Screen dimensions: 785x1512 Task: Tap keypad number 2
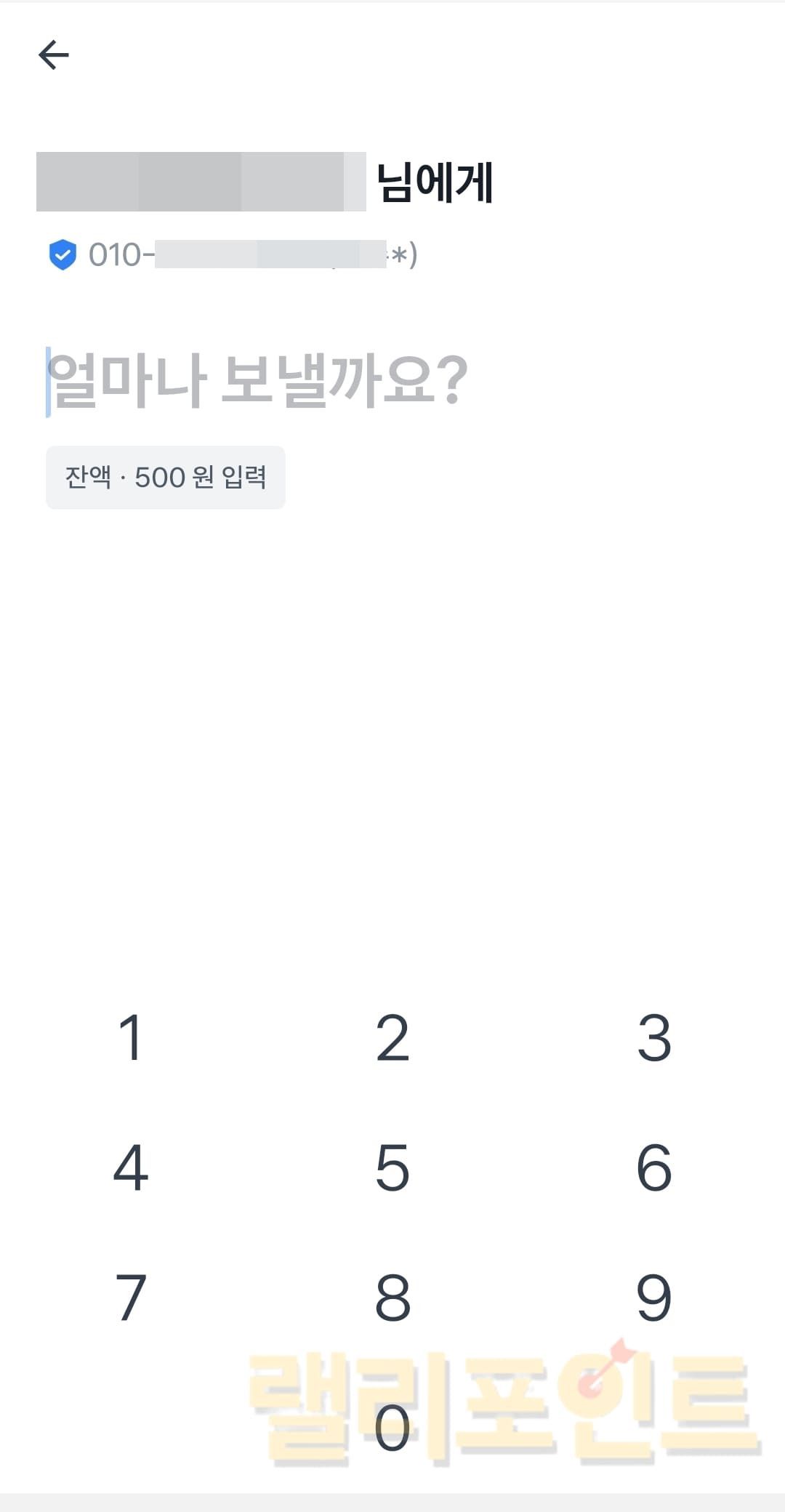(392, 1037)
